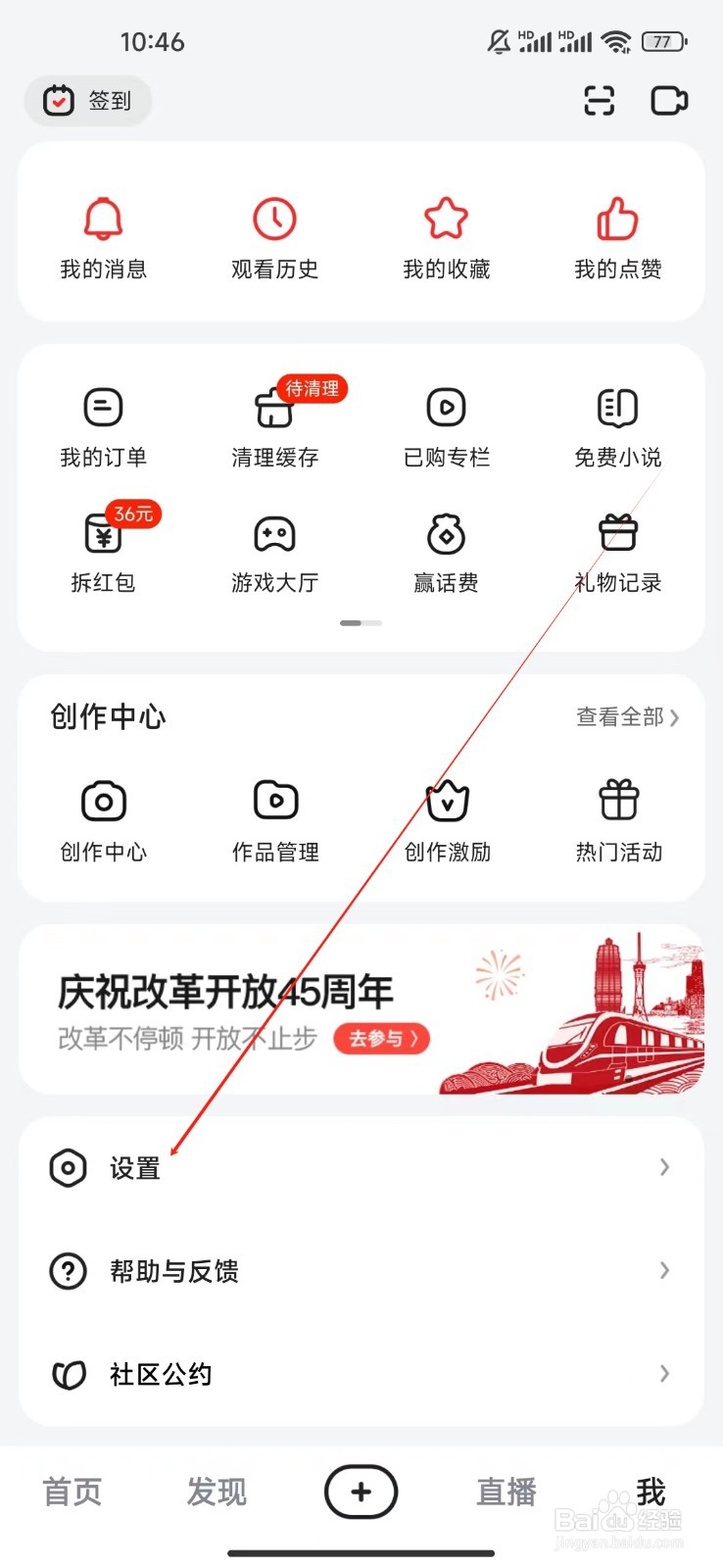Switch to 直播 live tab

pyautogui.click(x=505, y=1492)
